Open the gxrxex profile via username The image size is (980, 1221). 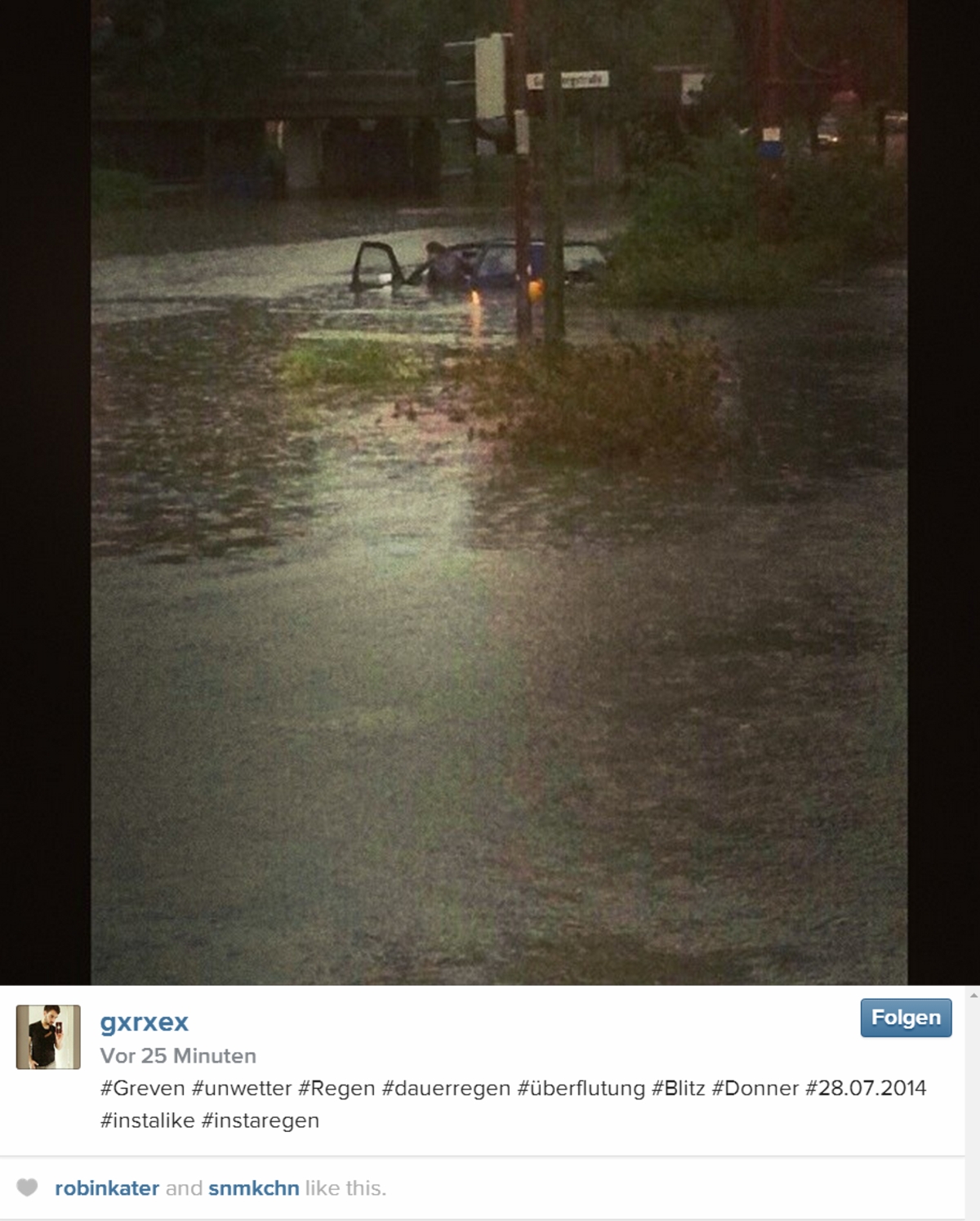[144, 1022]
